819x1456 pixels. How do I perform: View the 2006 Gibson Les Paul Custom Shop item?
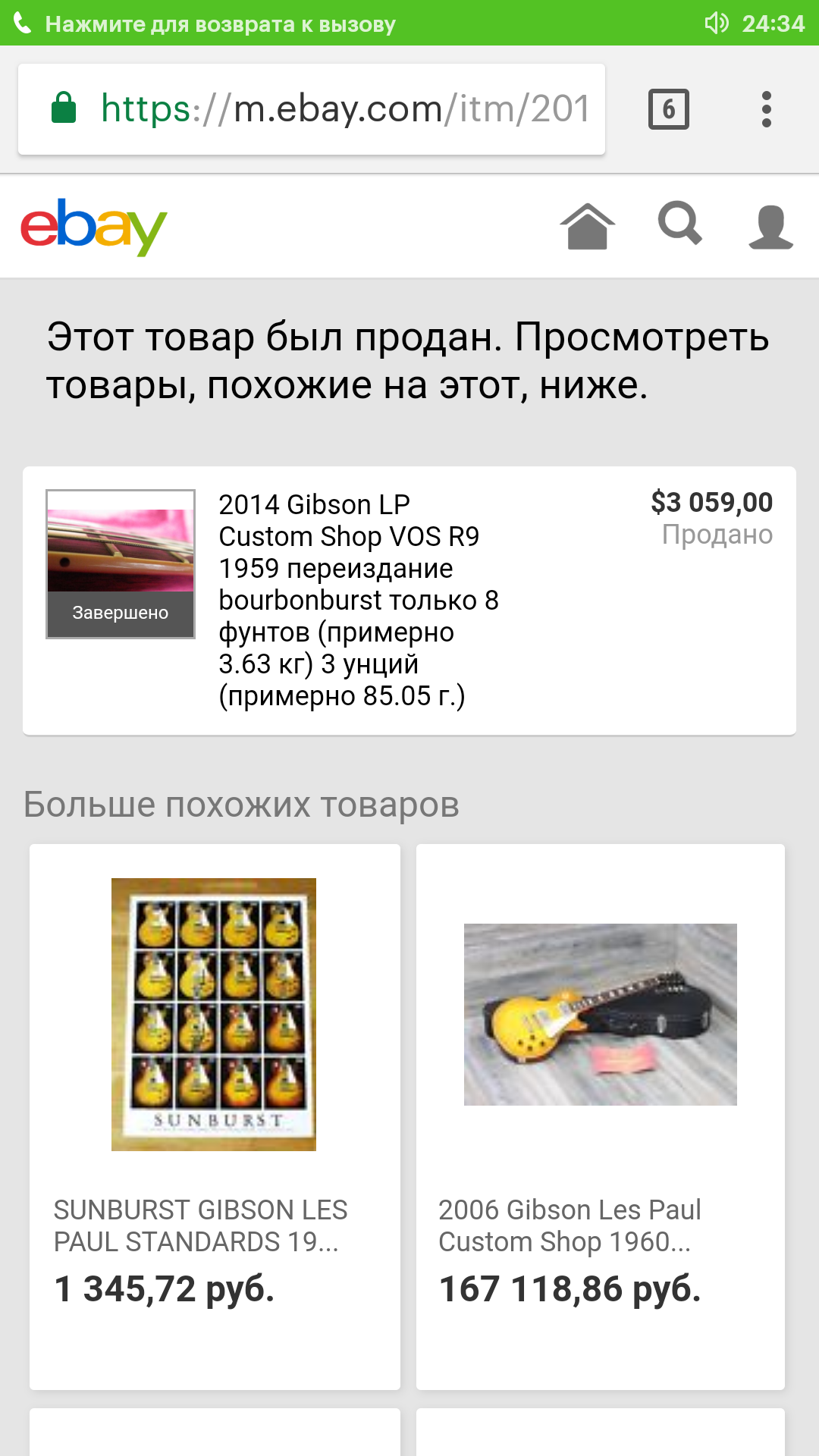pyautogui.click(x=600, y=1115)
